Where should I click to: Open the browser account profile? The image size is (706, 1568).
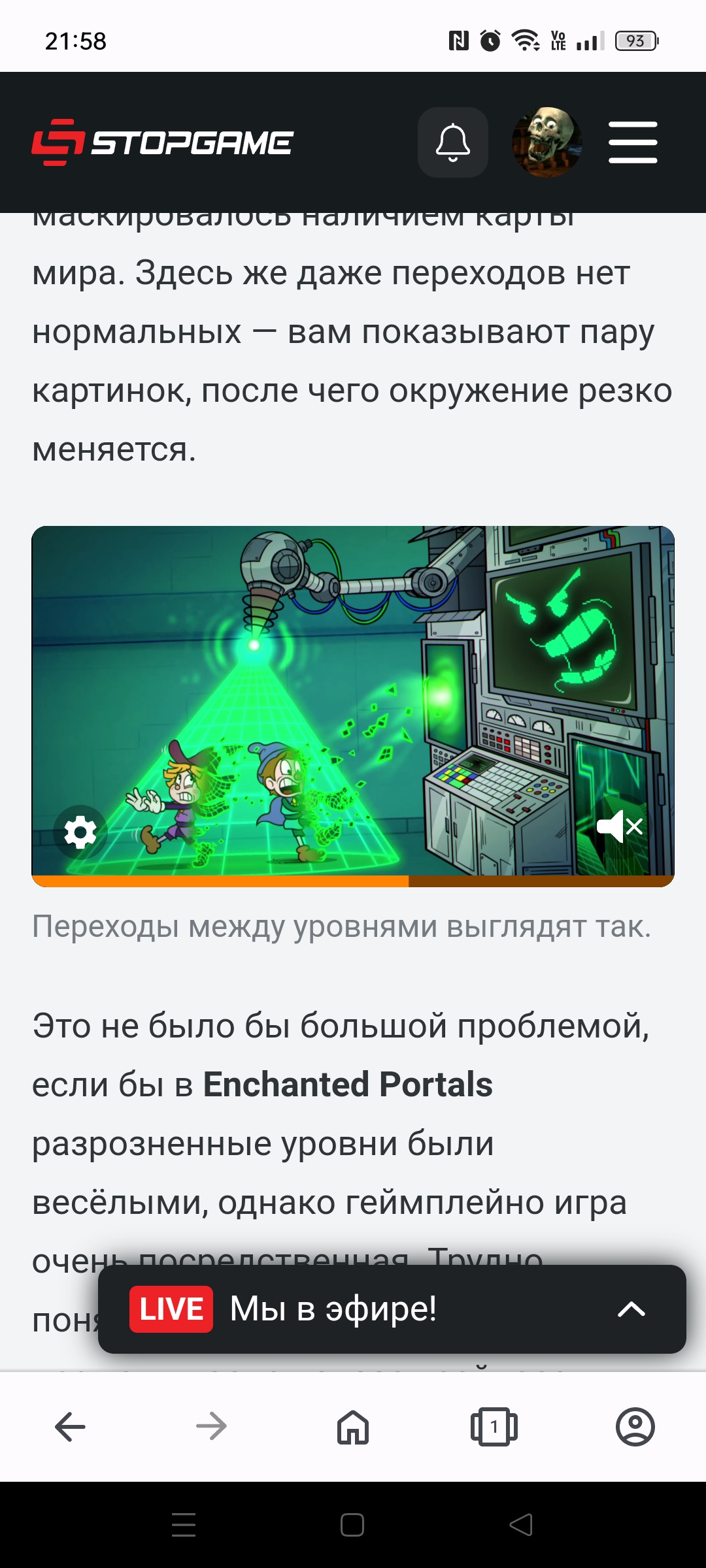635,1426
